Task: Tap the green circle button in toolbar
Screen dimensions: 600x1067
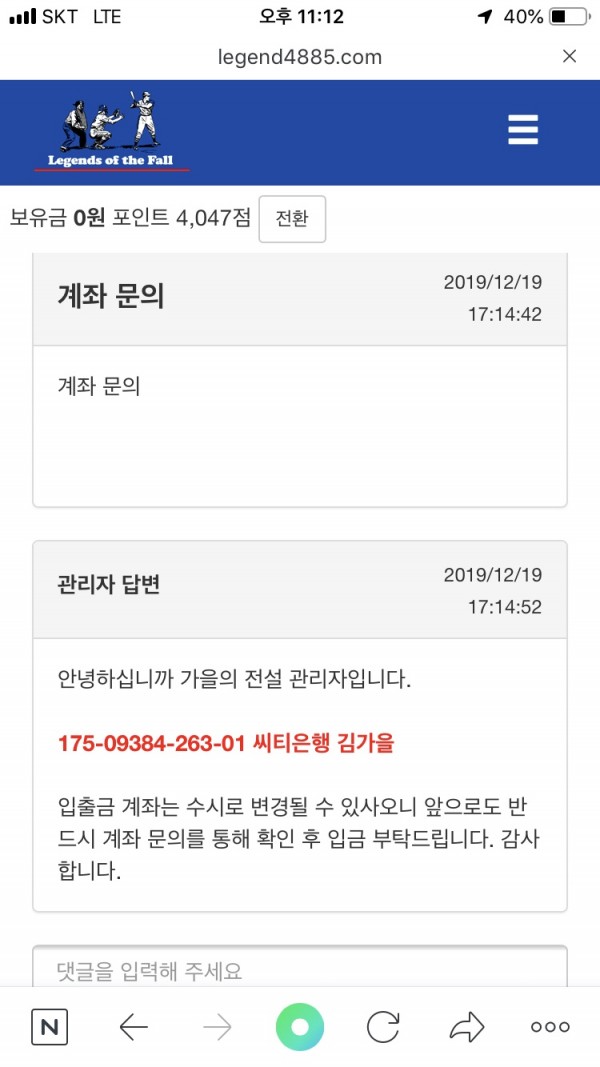Action: click(x=300, y=1027)
